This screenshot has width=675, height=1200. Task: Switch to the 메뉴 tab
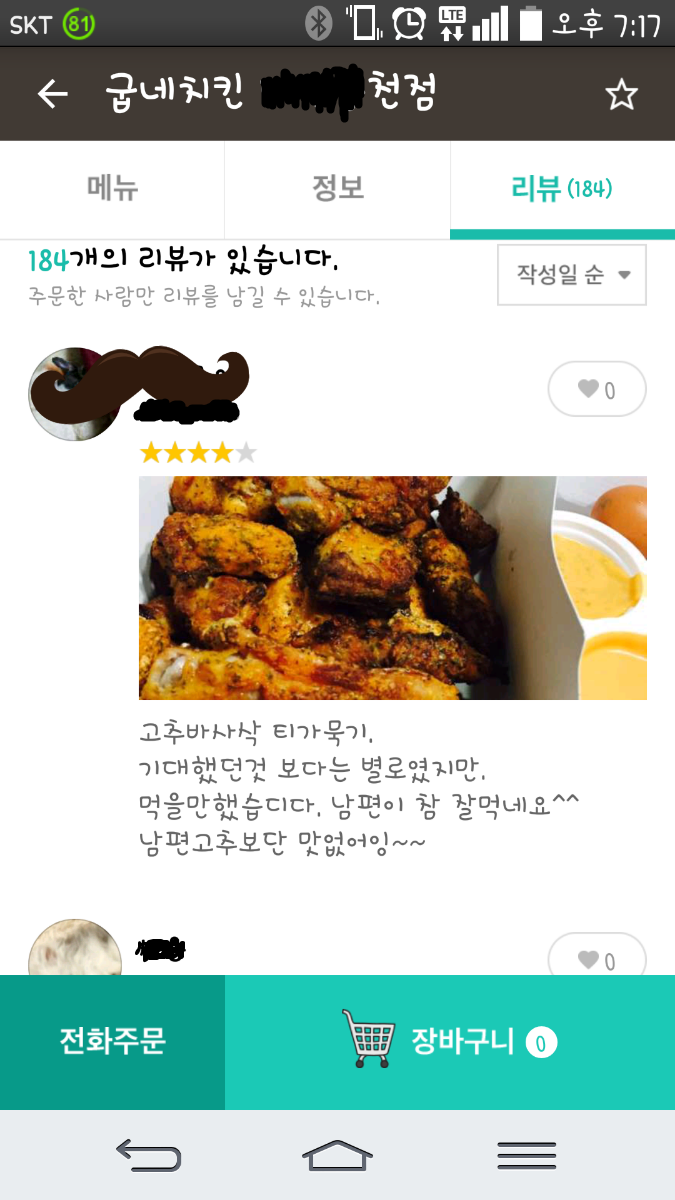(x=112, y=188)
